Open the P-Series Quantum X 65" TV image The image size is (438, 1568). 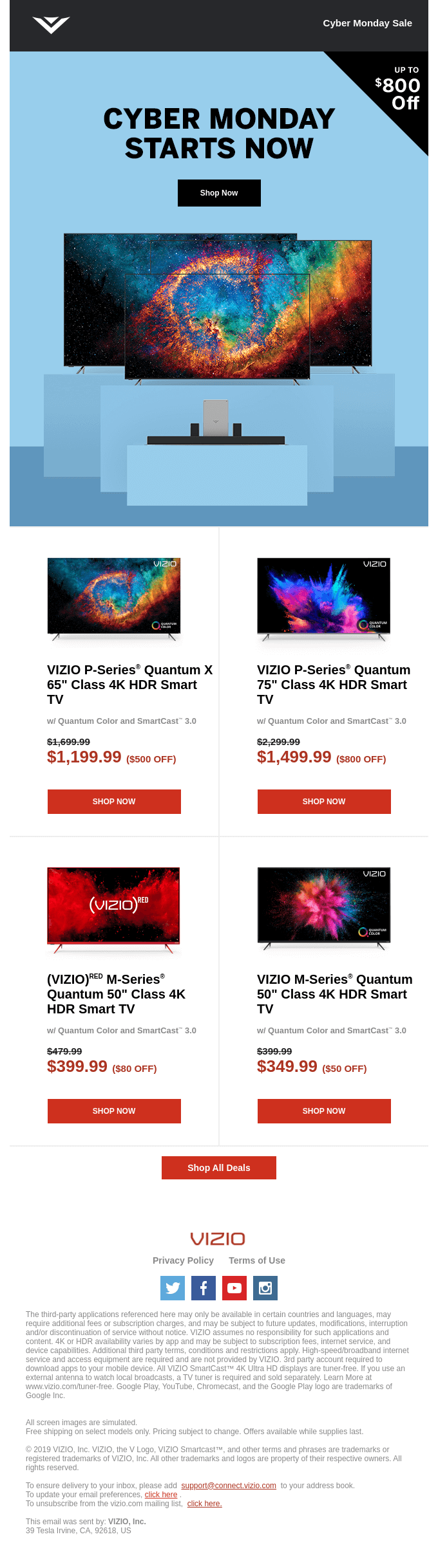click(114, 598)
